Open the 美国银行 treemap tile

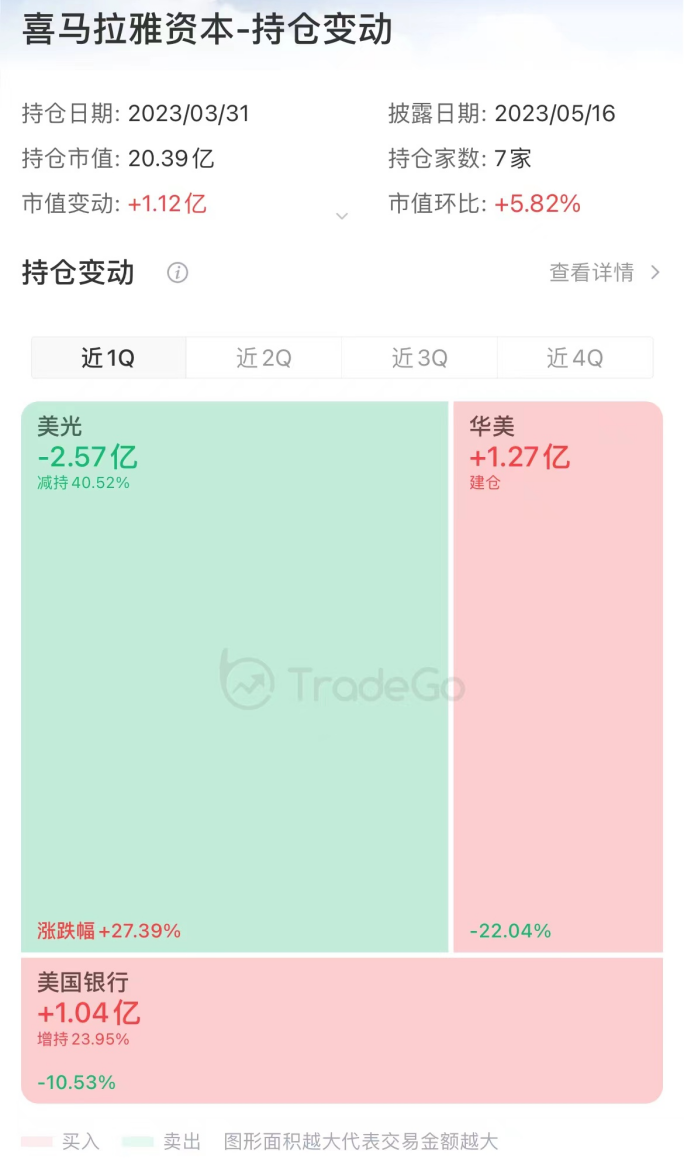pos(341,1030)
